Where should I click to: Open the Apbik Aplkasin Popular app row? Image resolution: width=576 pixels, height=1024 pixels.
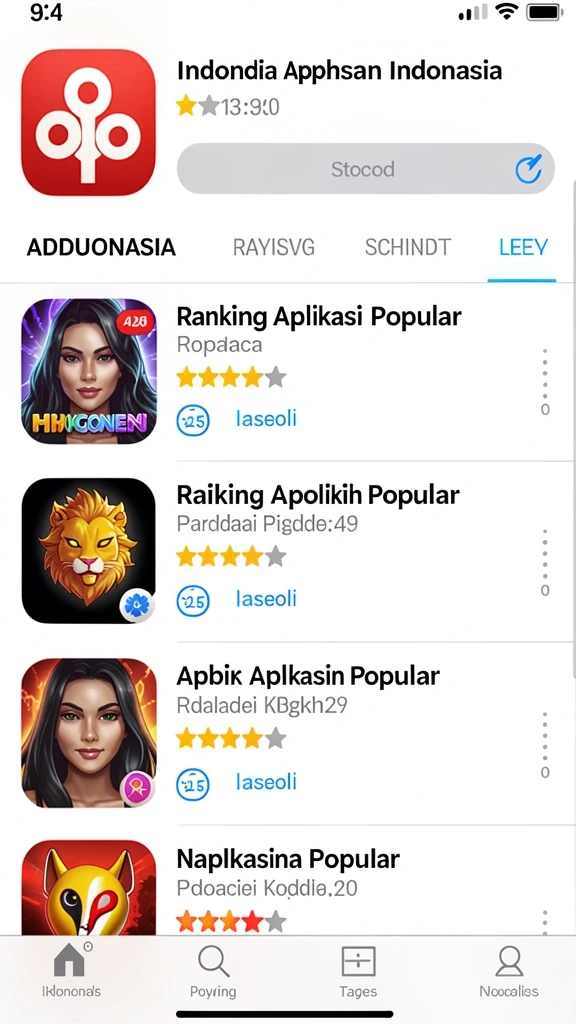[288, 733]
